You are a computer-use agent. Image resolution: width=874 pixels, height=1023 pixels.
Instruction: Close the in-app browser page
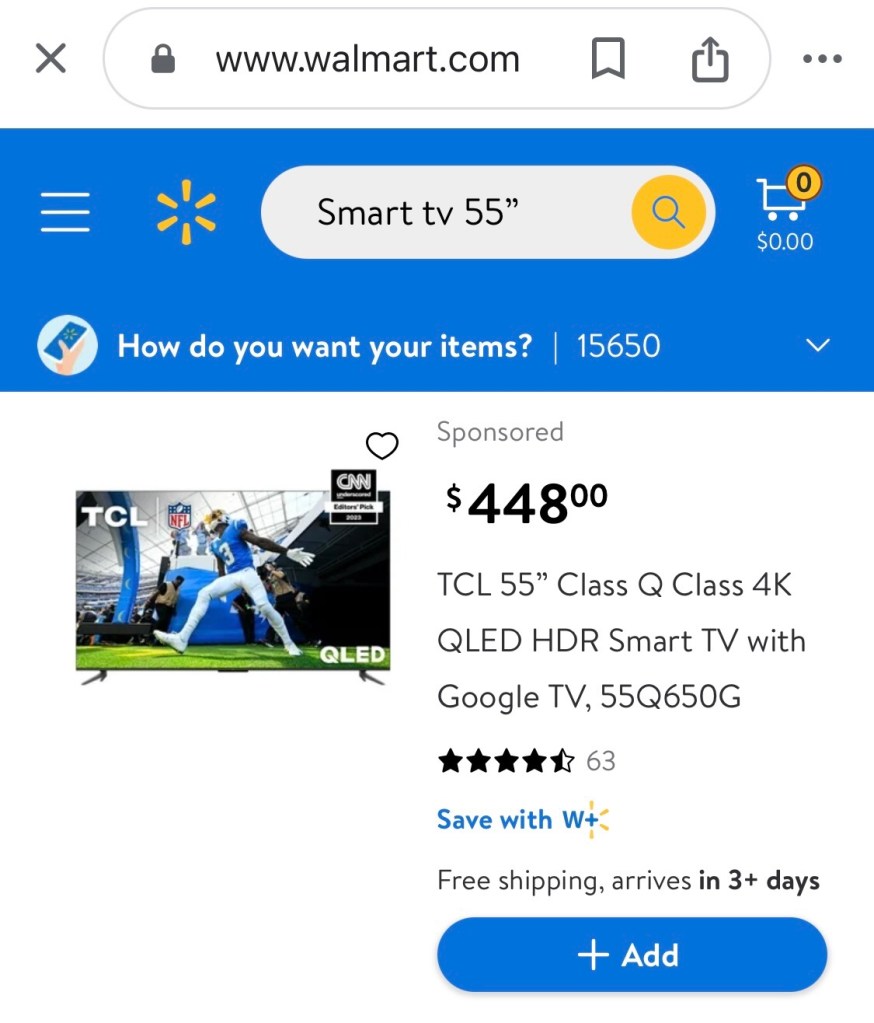coord(50,60)
